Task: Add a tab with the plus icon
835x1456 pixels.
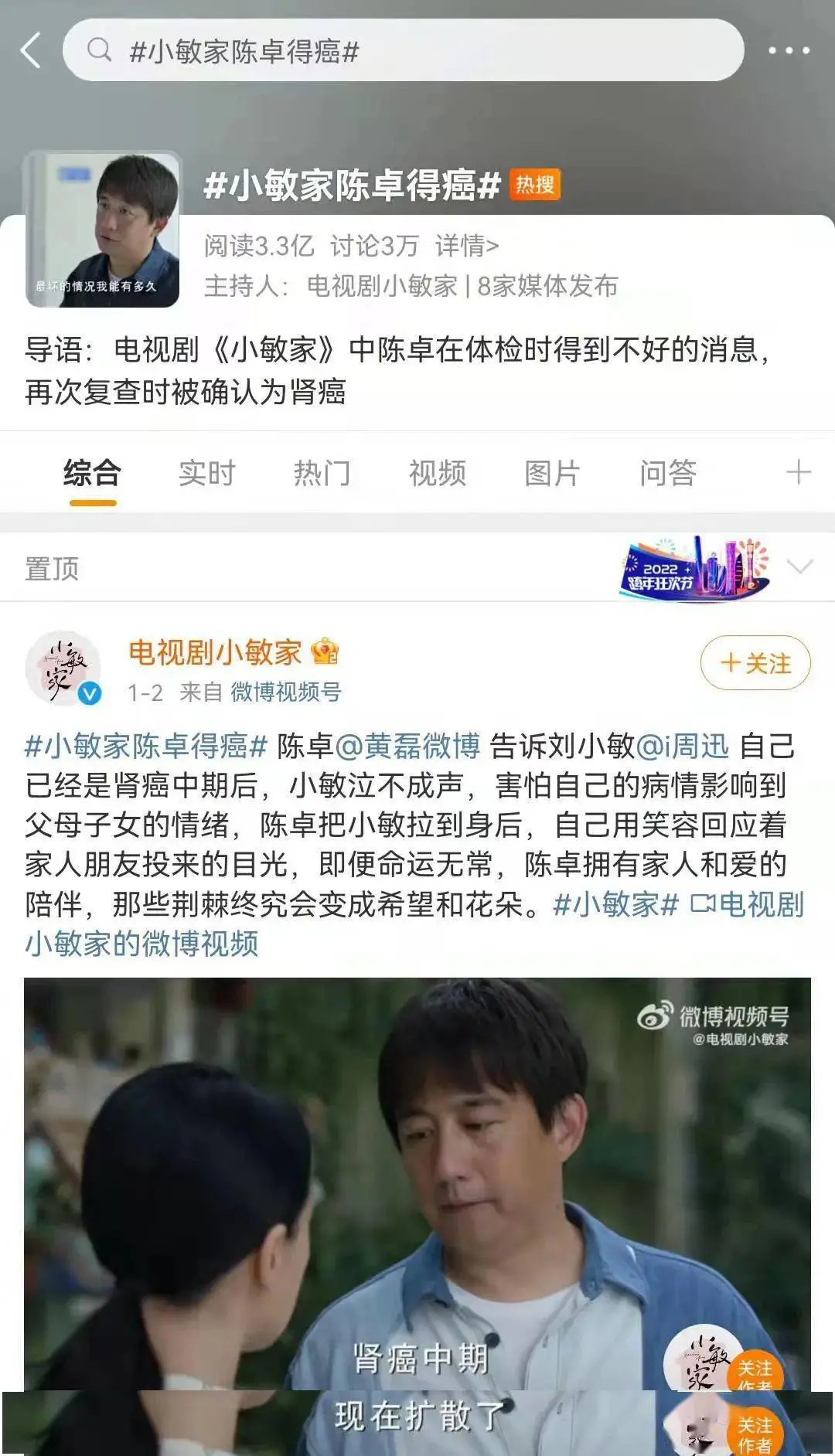Action: pos(798,471)
